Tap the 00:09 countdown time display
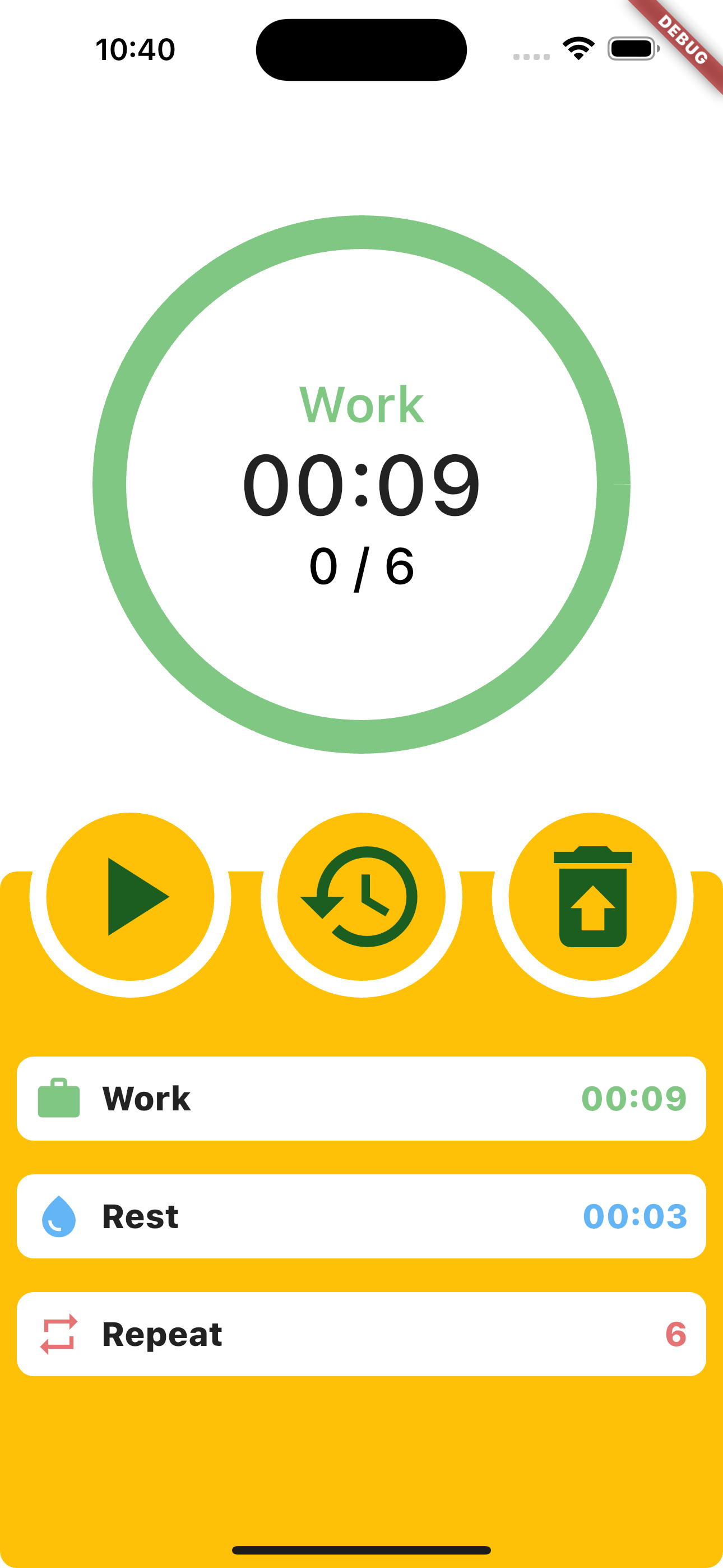Image resolution: width=723 pixels, height=1568 pixels. 361,483
